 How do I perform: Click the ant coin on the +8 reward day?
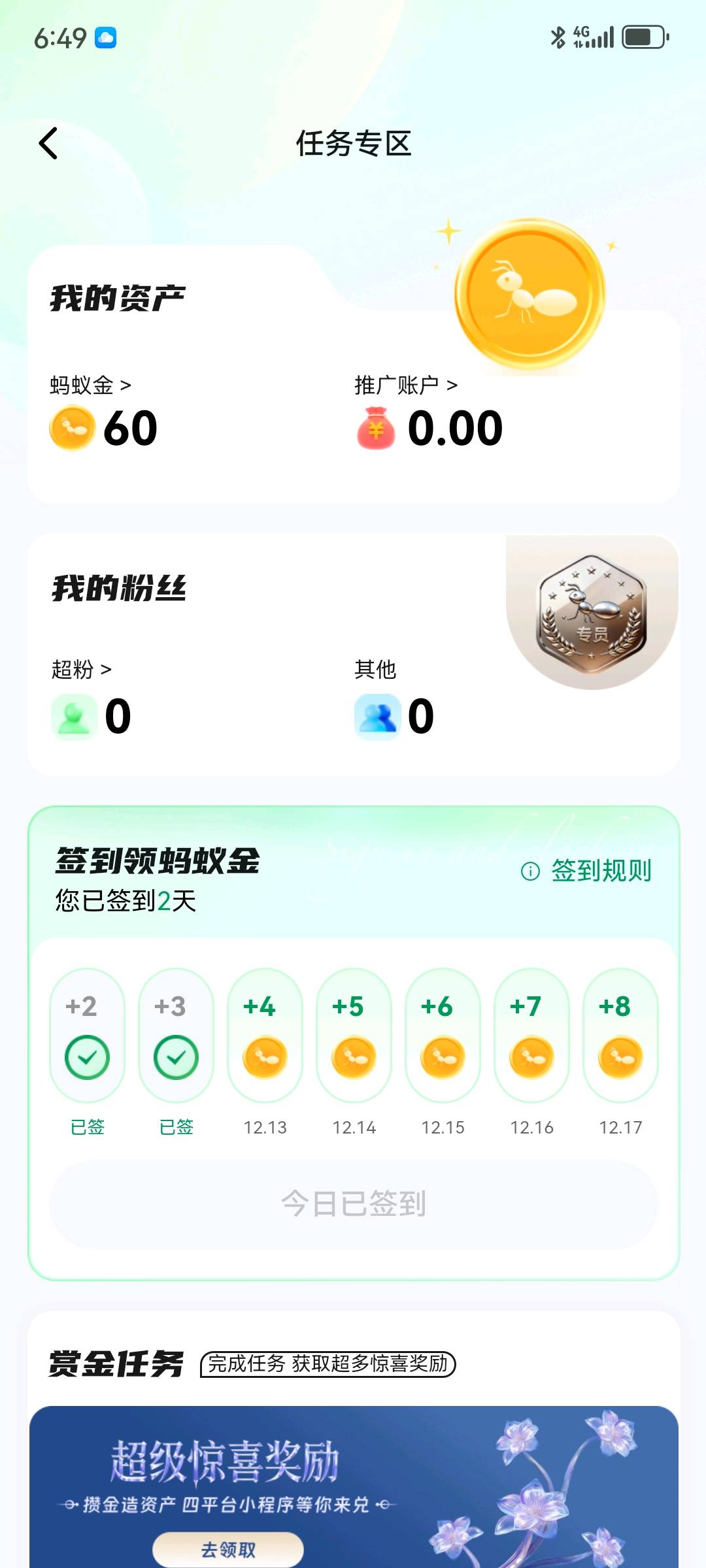[620, 1056]
